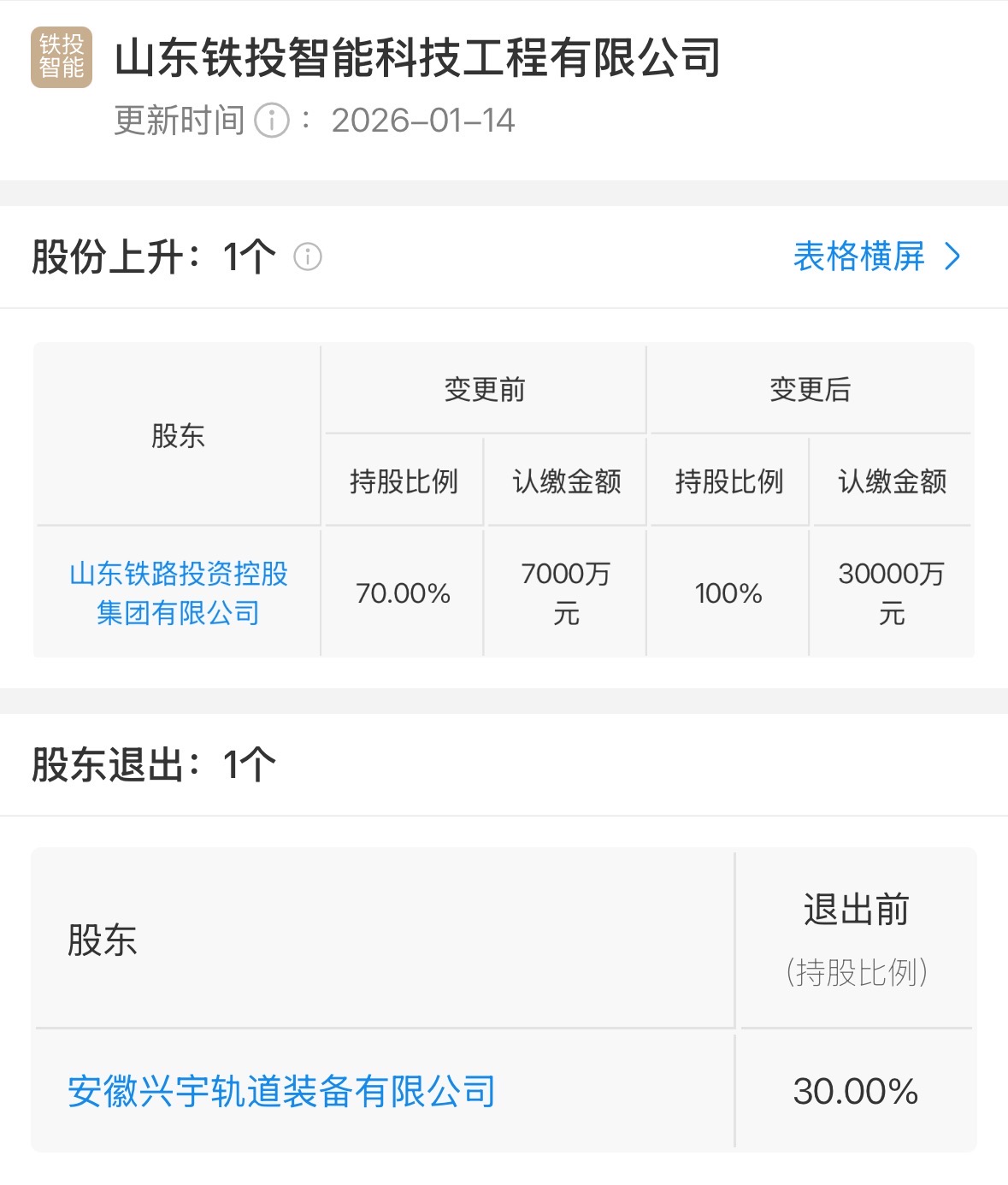
Task: Open shareholder 安徽兴宇轨道装备有限公司
Action: (x=281, y=1092)
